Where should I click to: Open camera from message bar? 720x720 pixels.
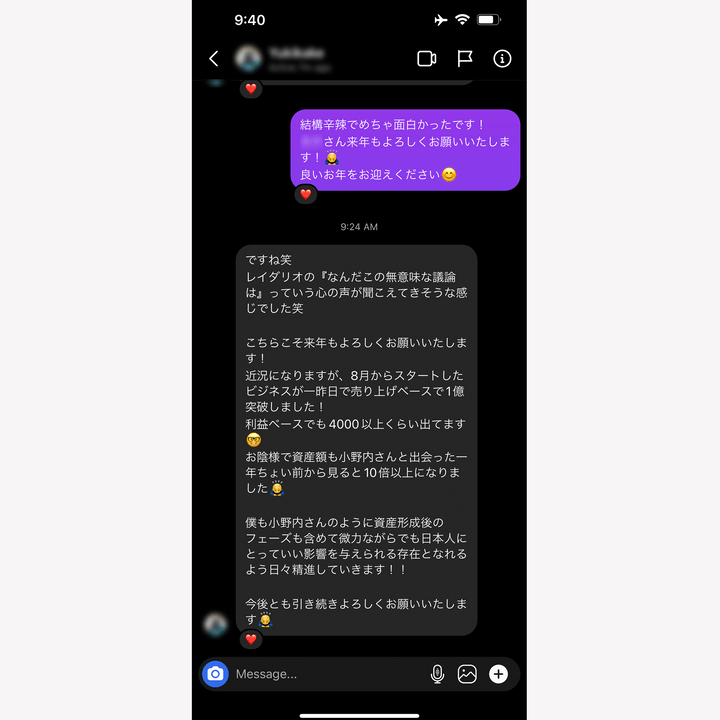(x=215, y=674)
